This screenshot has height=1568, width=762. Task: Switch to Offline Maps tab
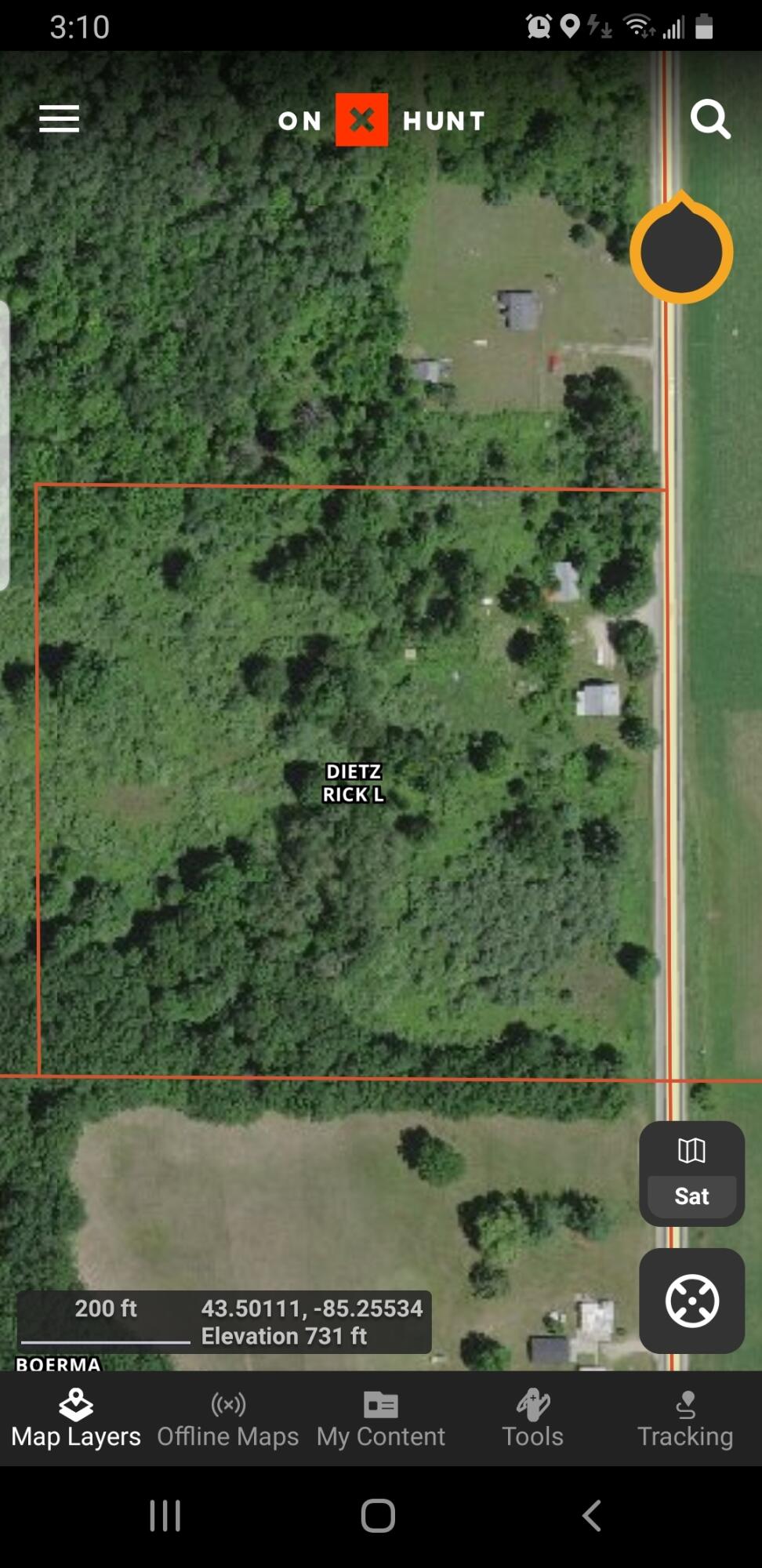pos(228,1418)
